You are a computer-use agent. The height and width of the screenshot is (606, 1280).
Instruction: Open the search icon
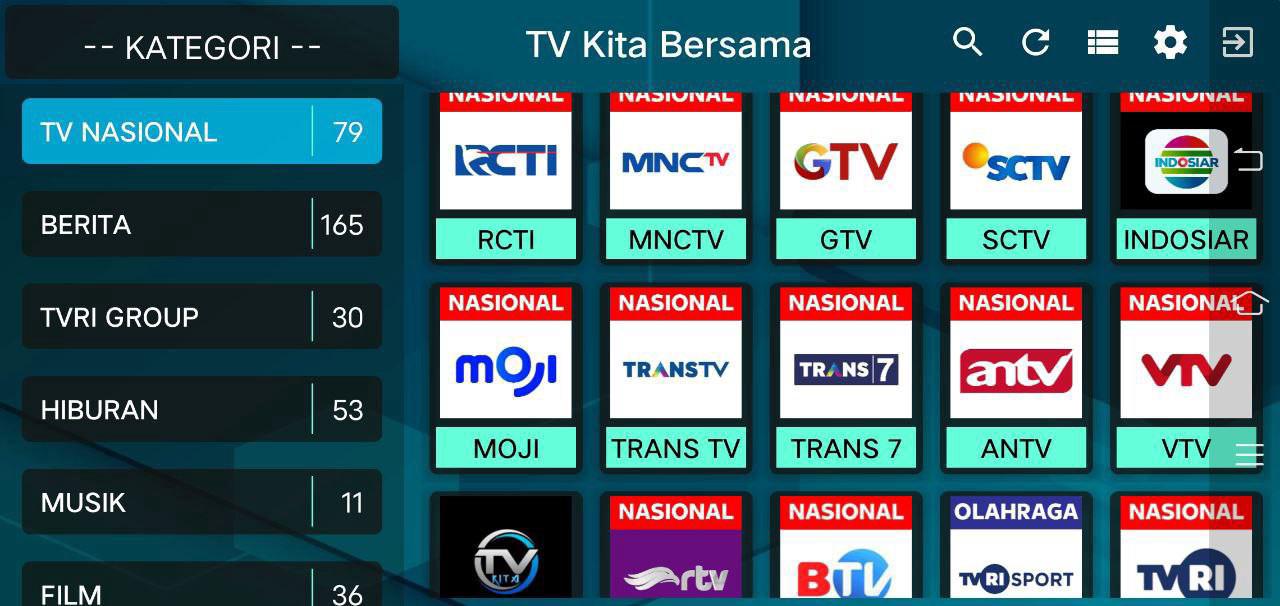point(967,42)
